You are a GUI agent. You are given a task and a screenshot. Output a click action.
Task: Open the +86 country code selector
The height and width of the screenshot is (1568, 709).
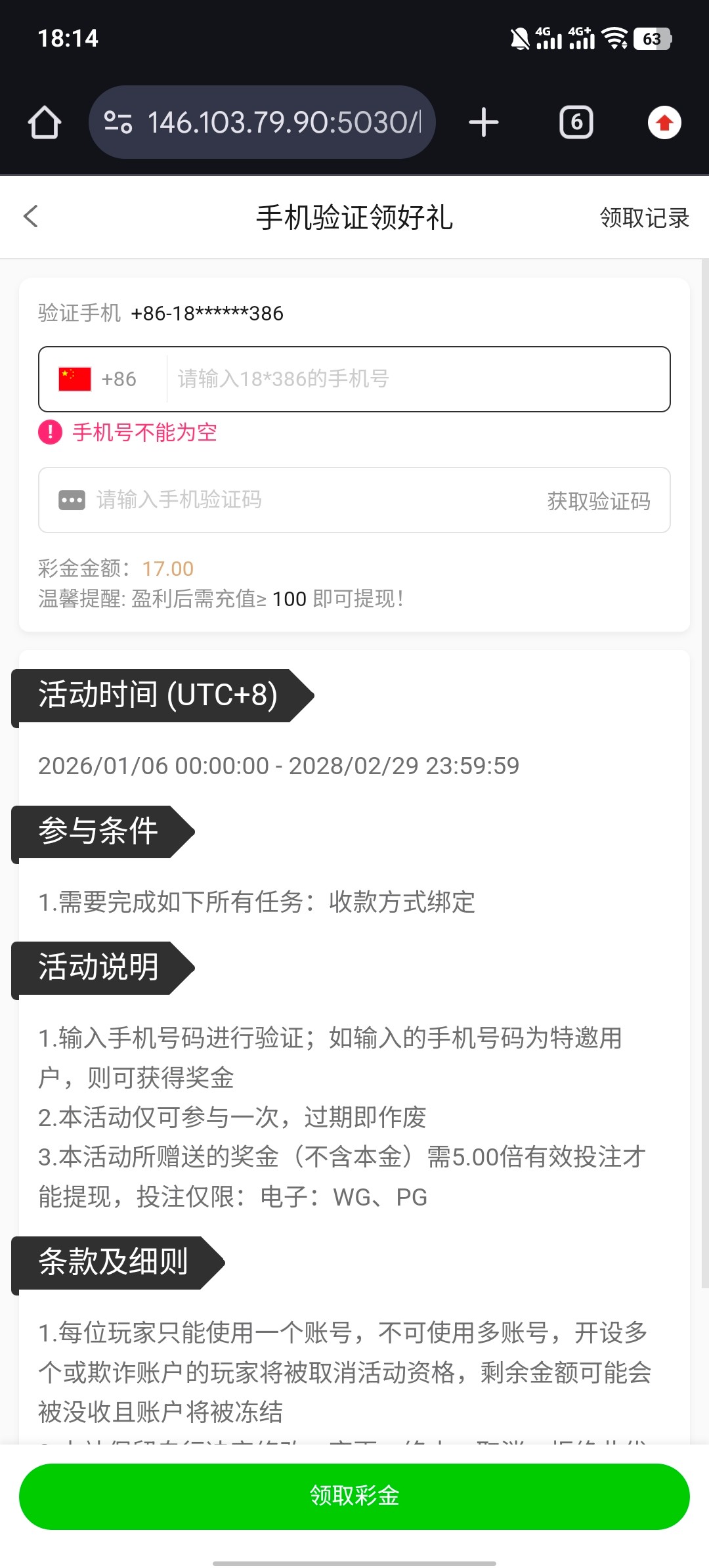click(x=98, y=380)
